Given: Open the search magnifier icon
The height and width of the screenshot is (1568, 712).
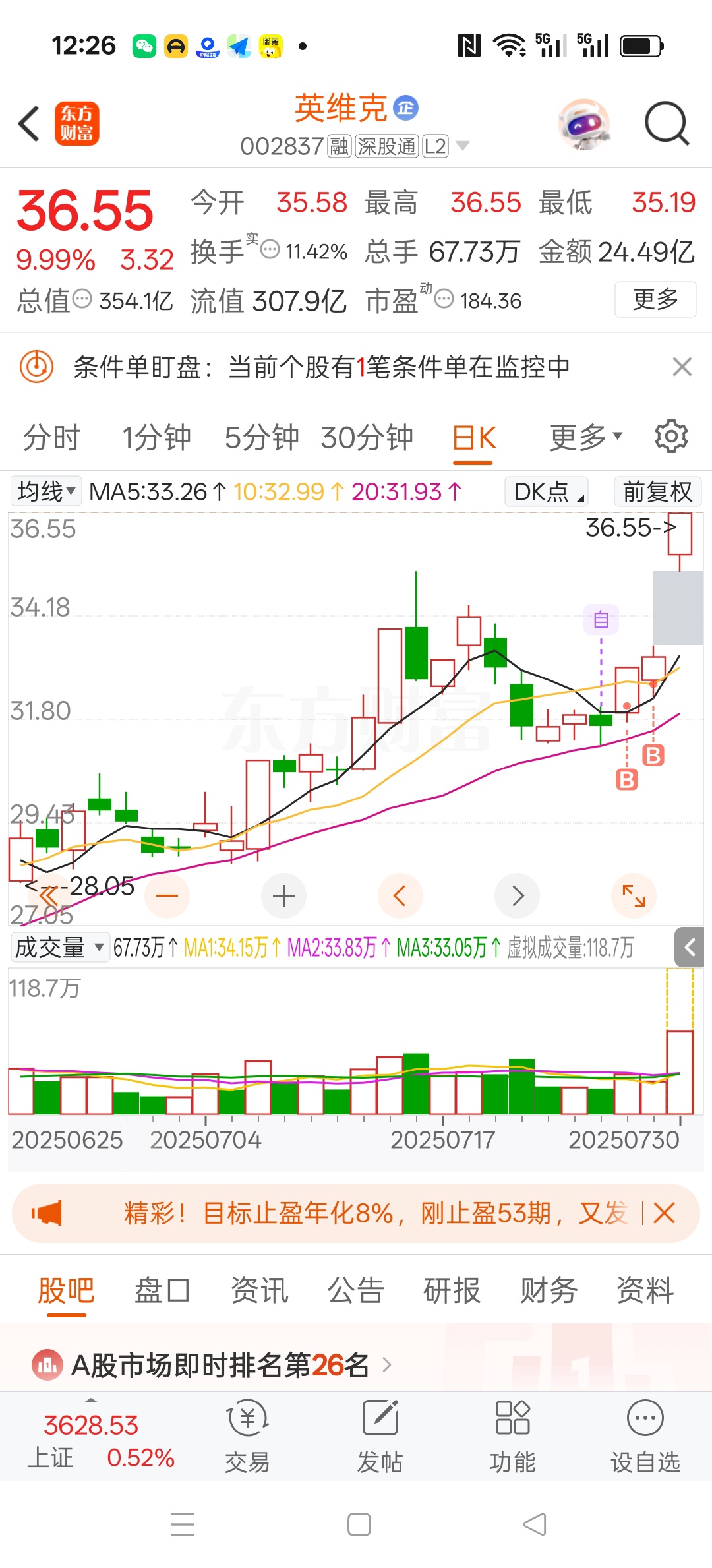Looking at the screenshot, I should [x=667, y=123].
